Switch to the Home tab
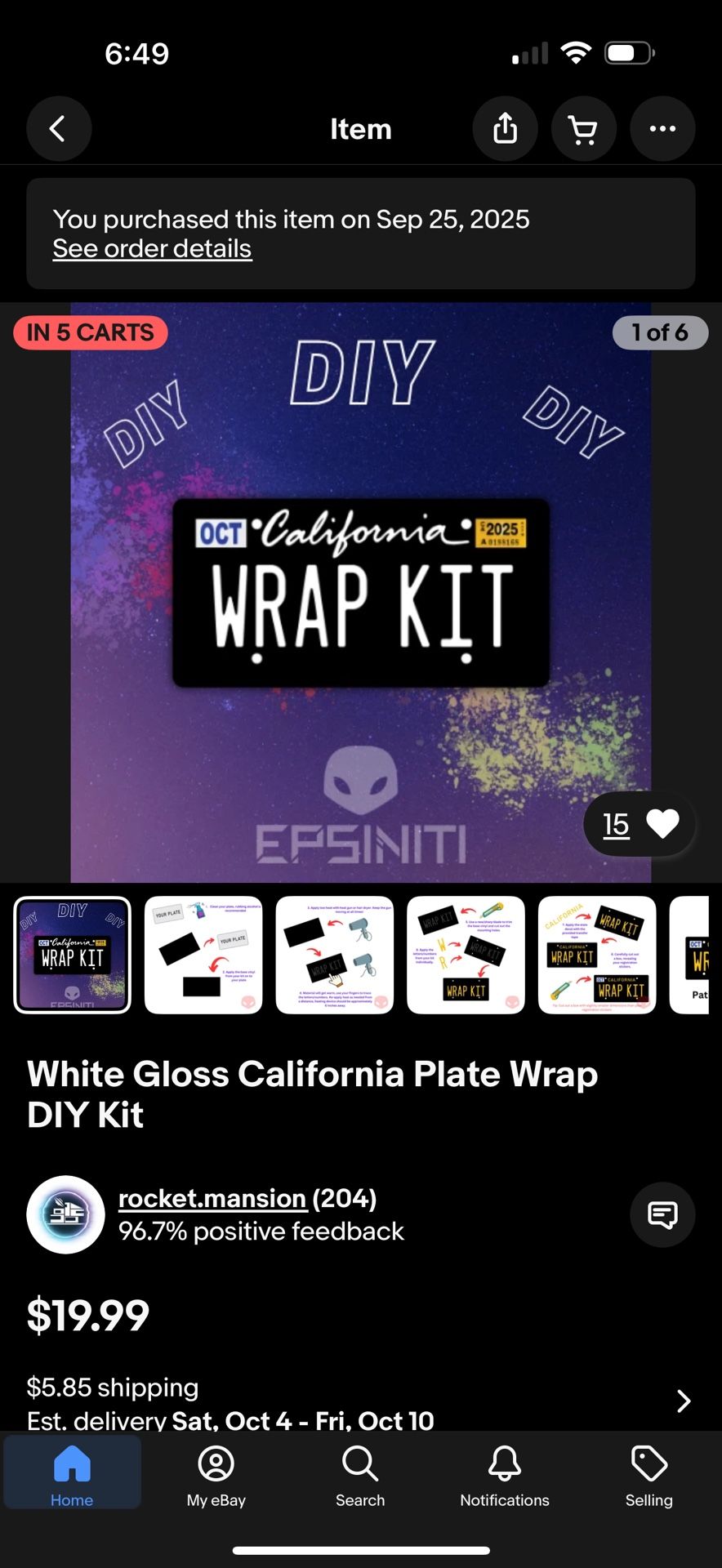This screenshot has height=1568, width=722. [x=72, y=1475]
